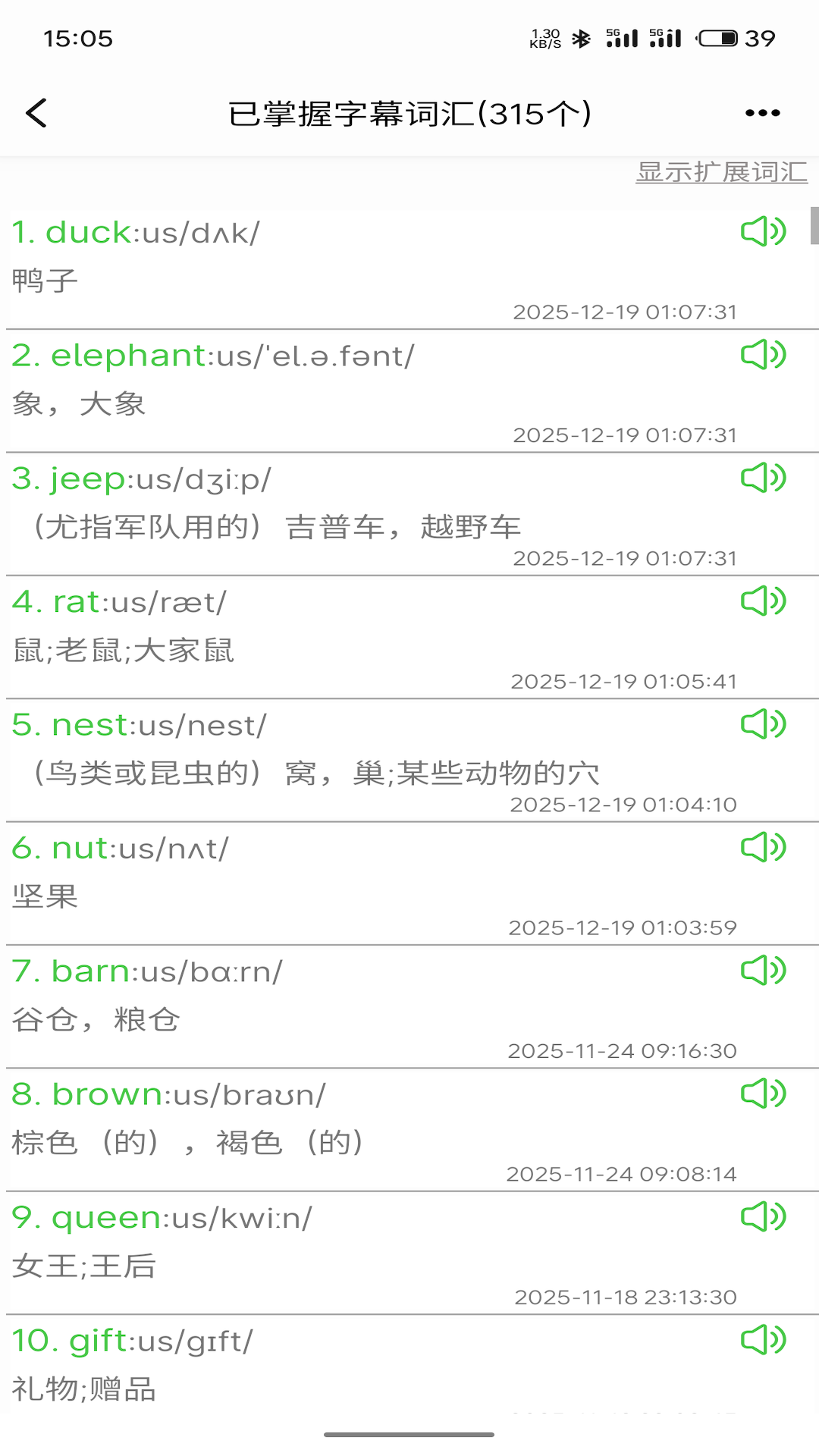Play the pronunciation of barn
This screenshot has height=1456, width=819.
pos(762,971)
